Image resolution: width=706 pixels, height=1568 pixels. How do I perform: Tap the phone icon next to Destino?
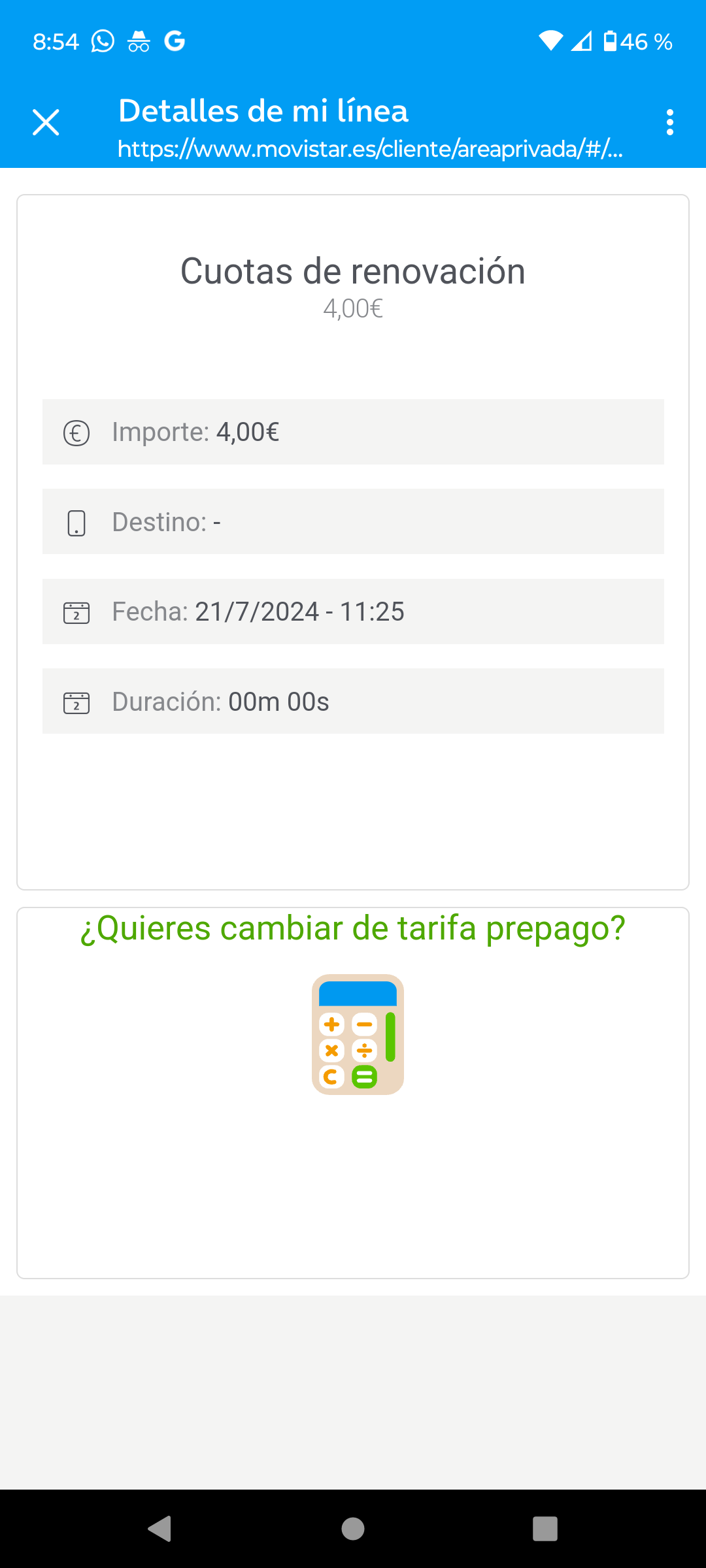tap(77, 521)
